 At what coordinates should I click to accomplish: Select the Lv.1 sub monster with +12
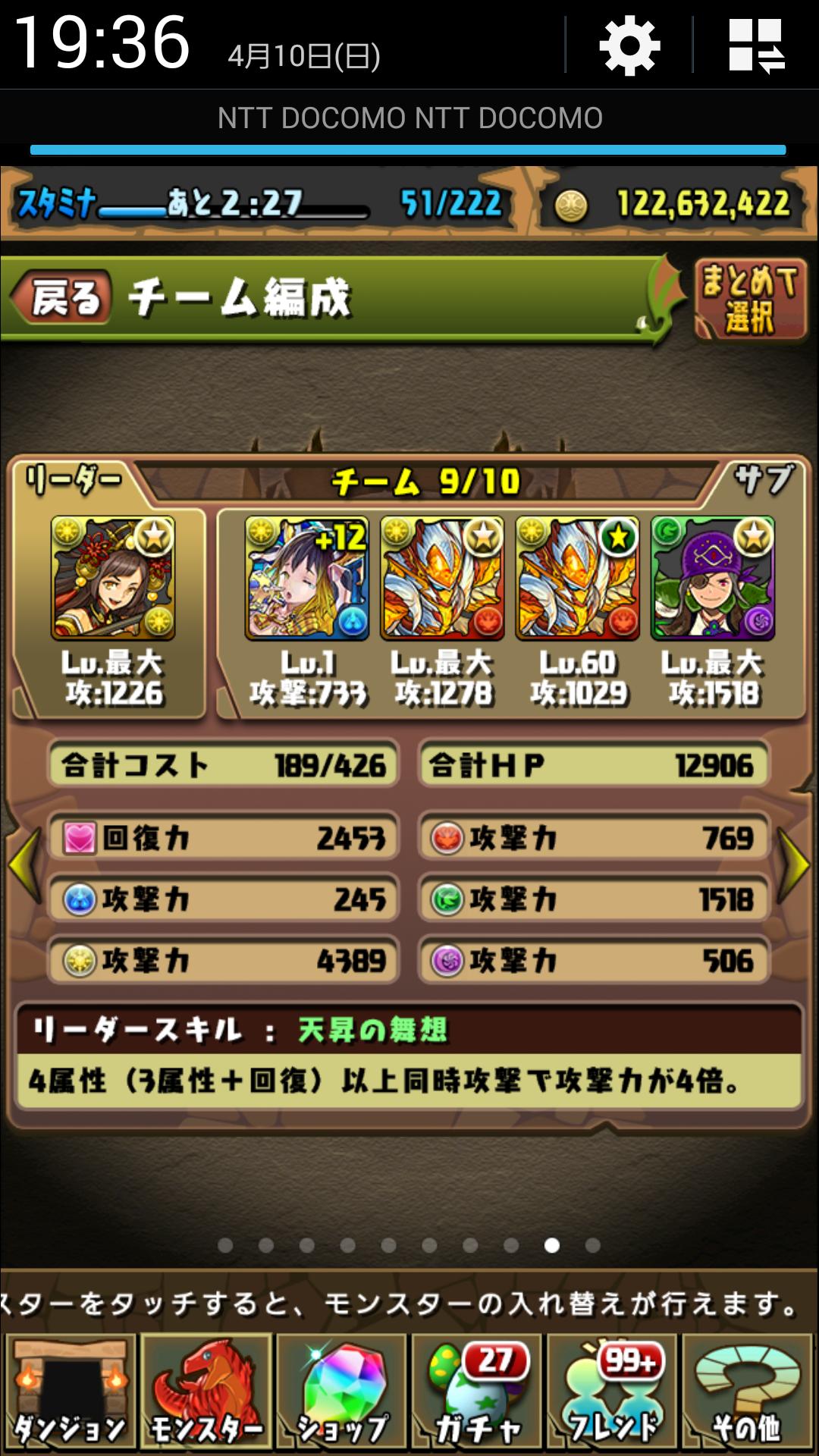point(306,578)
